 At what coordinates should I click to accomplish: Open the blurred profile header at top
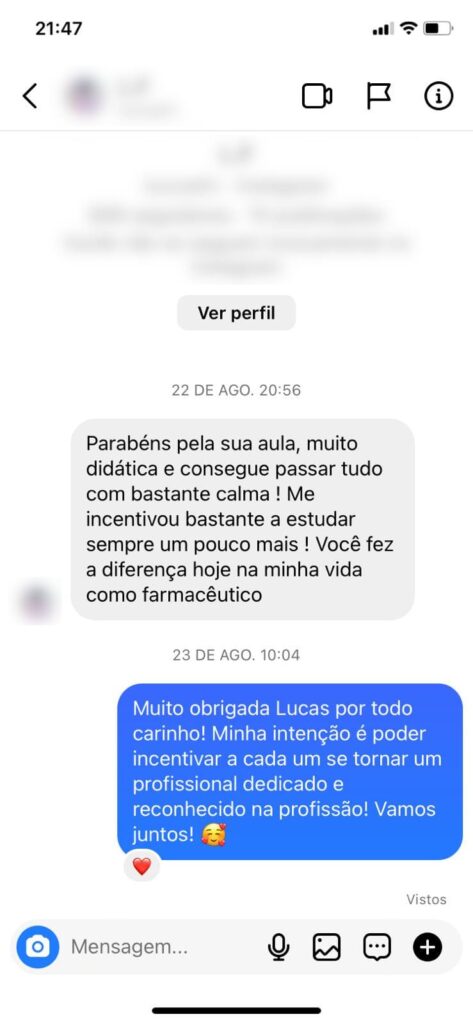pyautogui.click(x=121, y=96)
